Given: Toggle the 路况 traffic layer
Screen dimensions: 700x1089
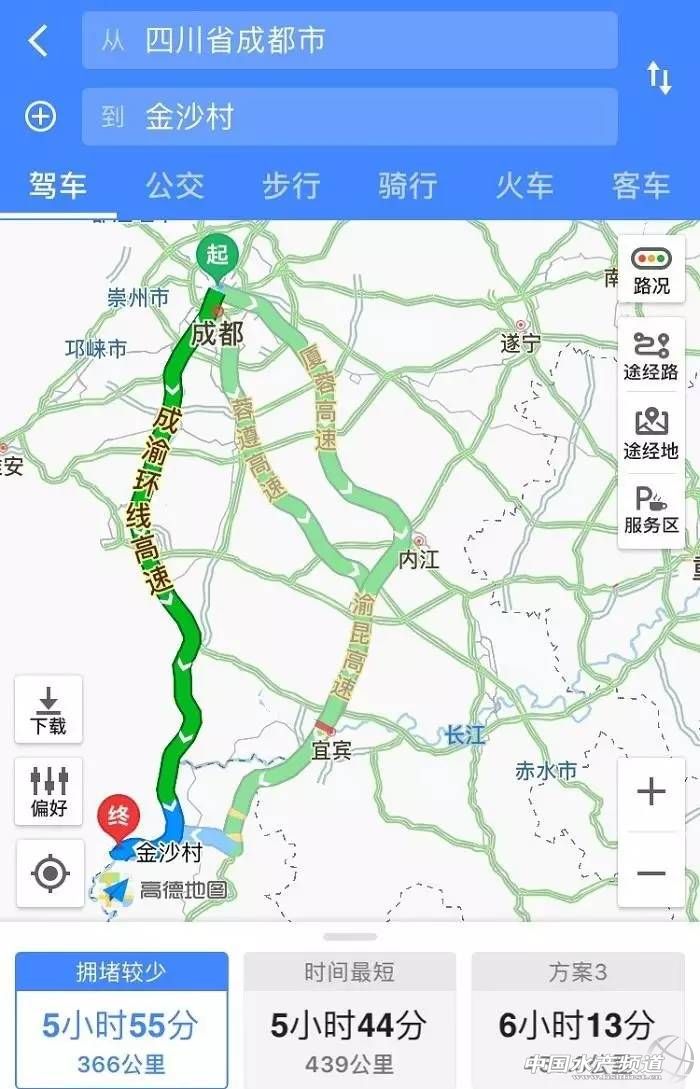Looking at the screenshot, I should tap(651, 270).
